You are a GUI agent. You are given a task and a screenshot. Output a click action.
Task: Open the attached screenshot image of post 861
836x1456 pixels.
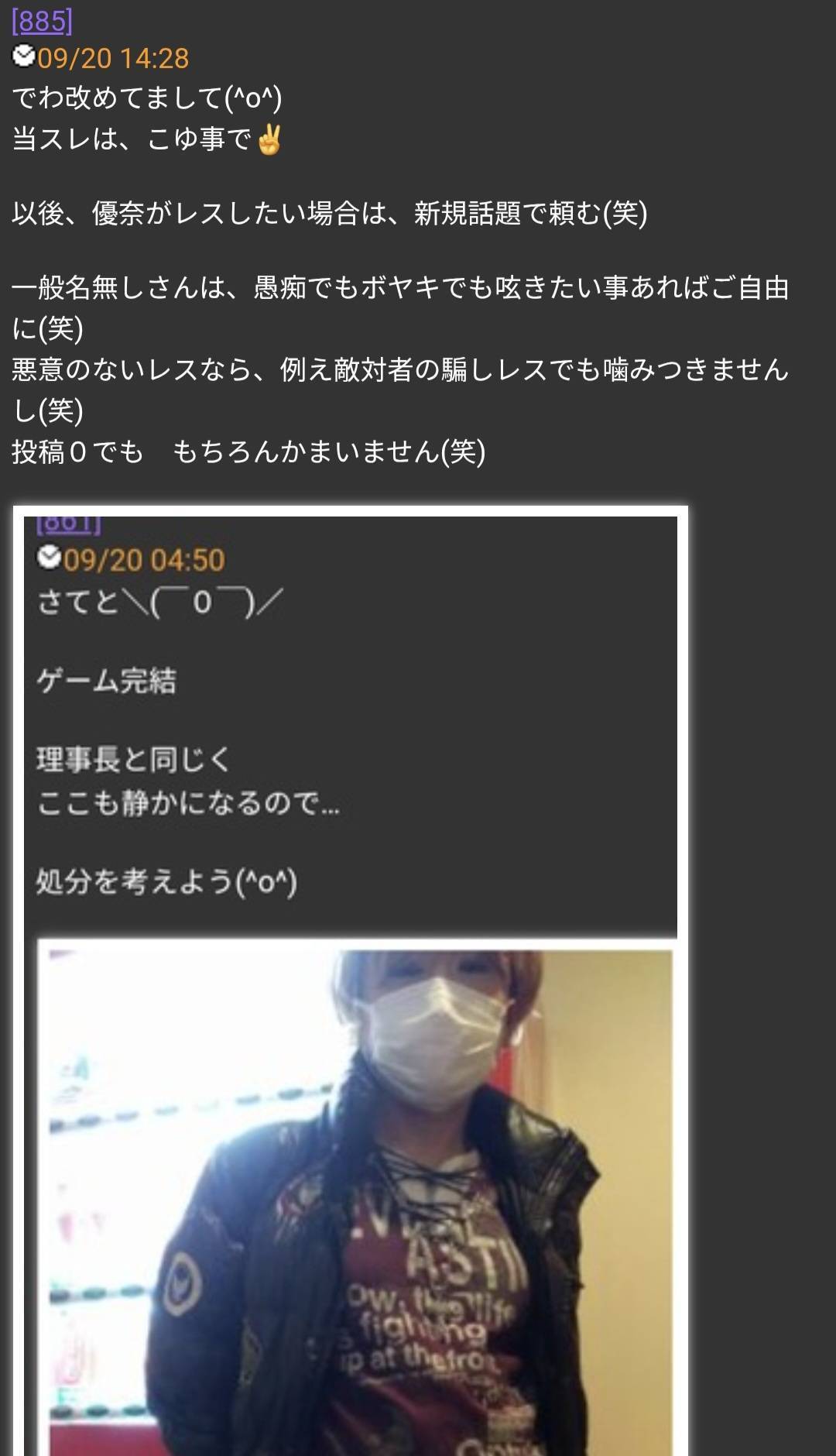pyautogui.click(x=351, y=980)
